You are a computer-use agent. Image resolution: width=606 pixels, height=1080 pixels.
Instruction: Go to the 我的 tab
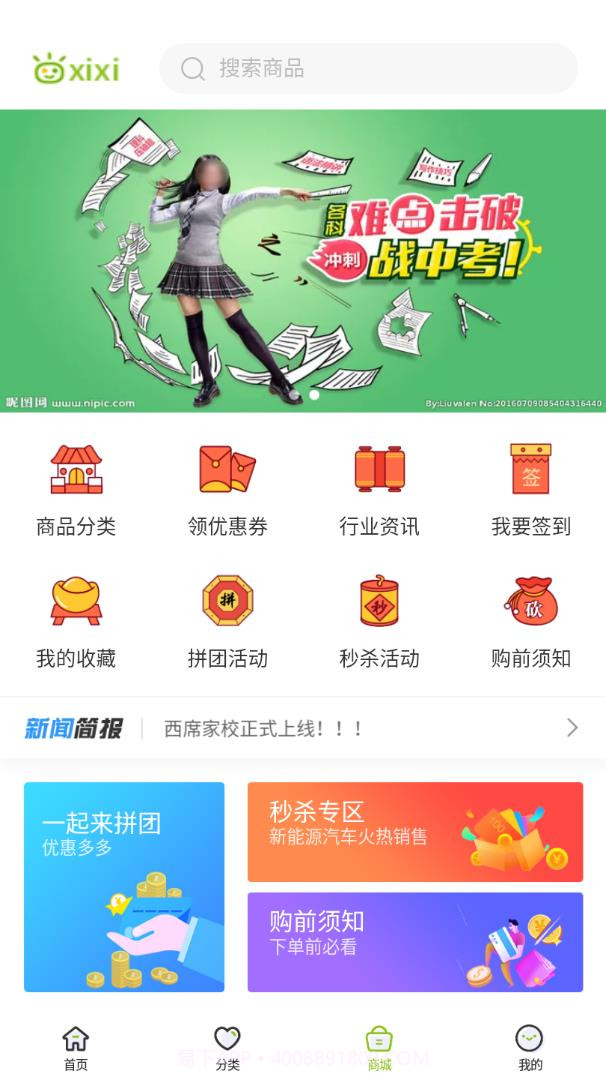[530, 1047]
